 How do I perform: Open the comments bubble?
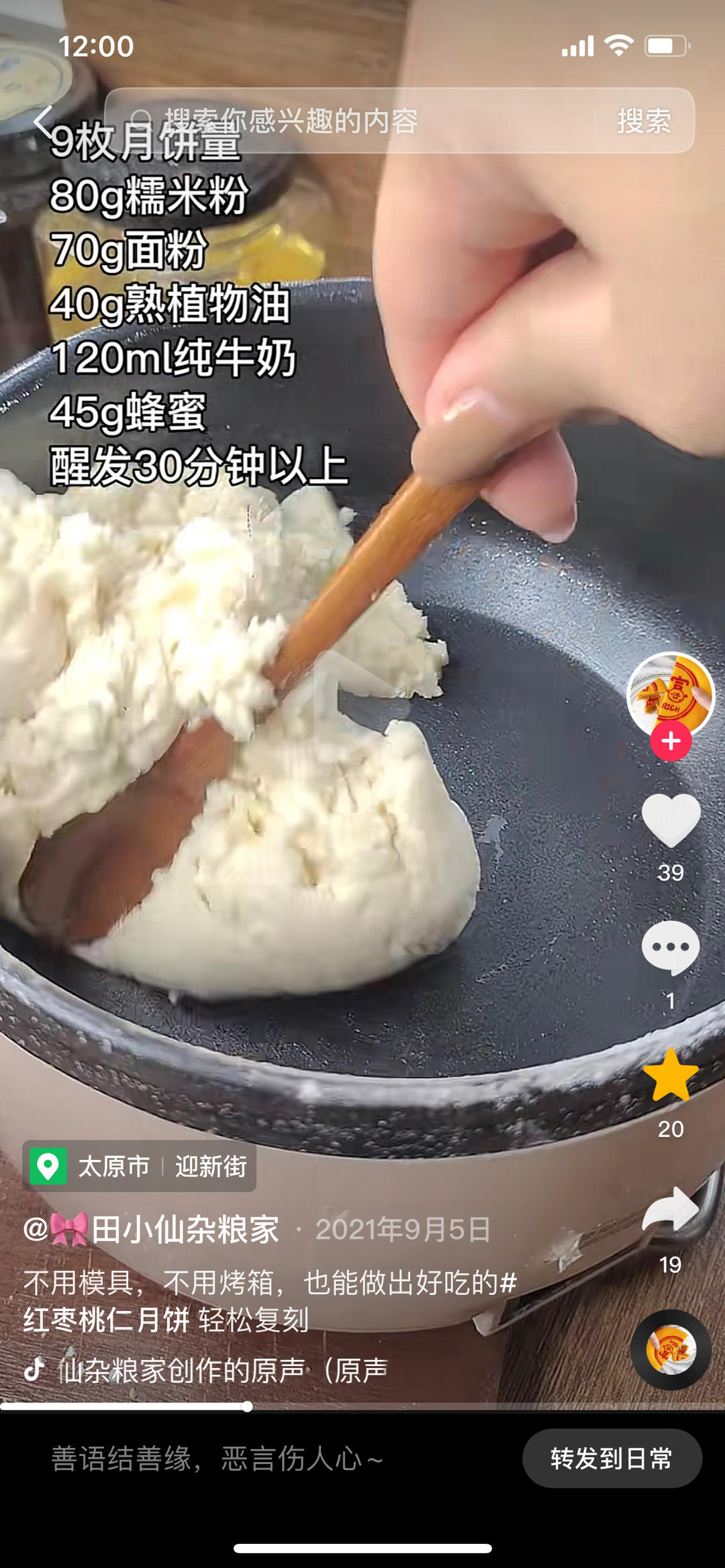[x=671, y=948]
